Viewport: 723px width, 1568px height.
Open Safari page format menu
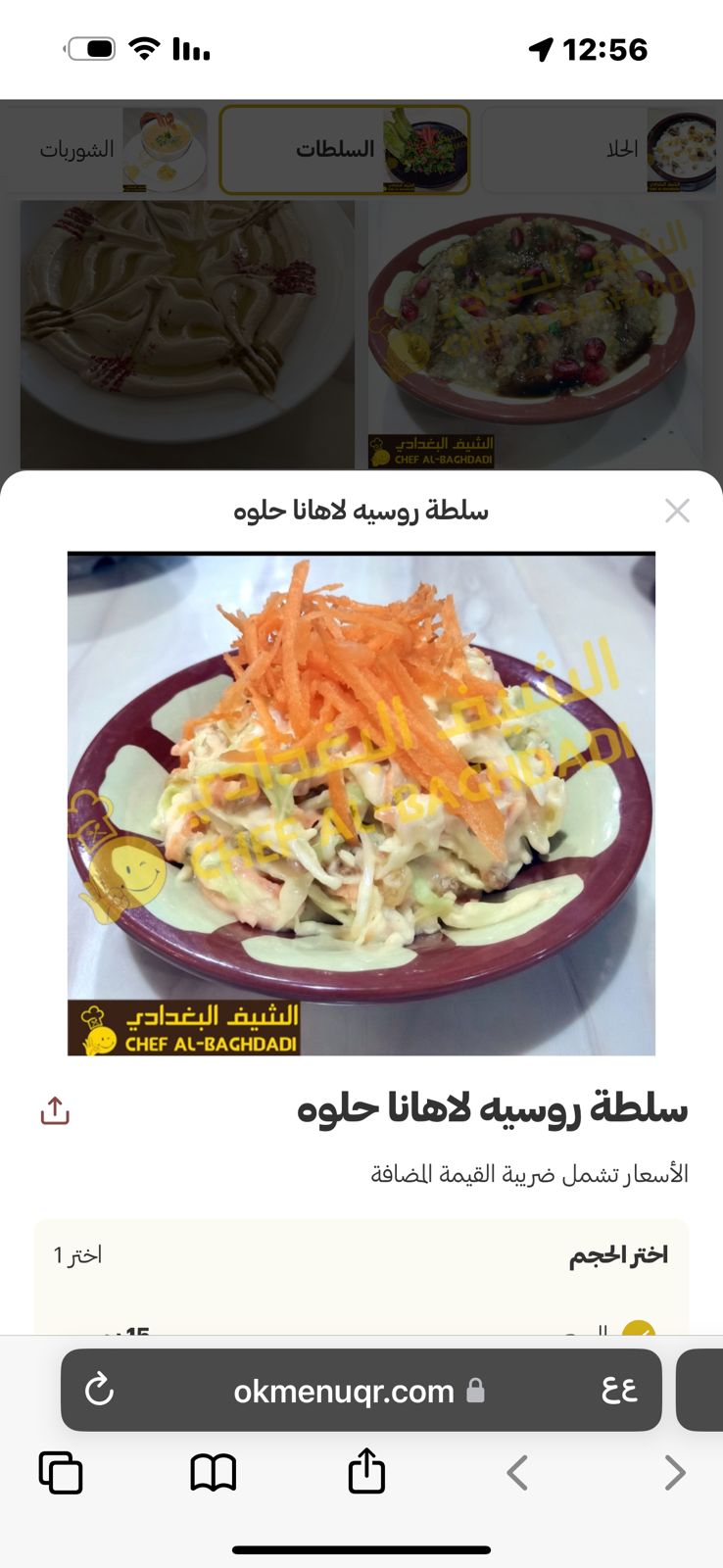click(x=619, y=1390)
